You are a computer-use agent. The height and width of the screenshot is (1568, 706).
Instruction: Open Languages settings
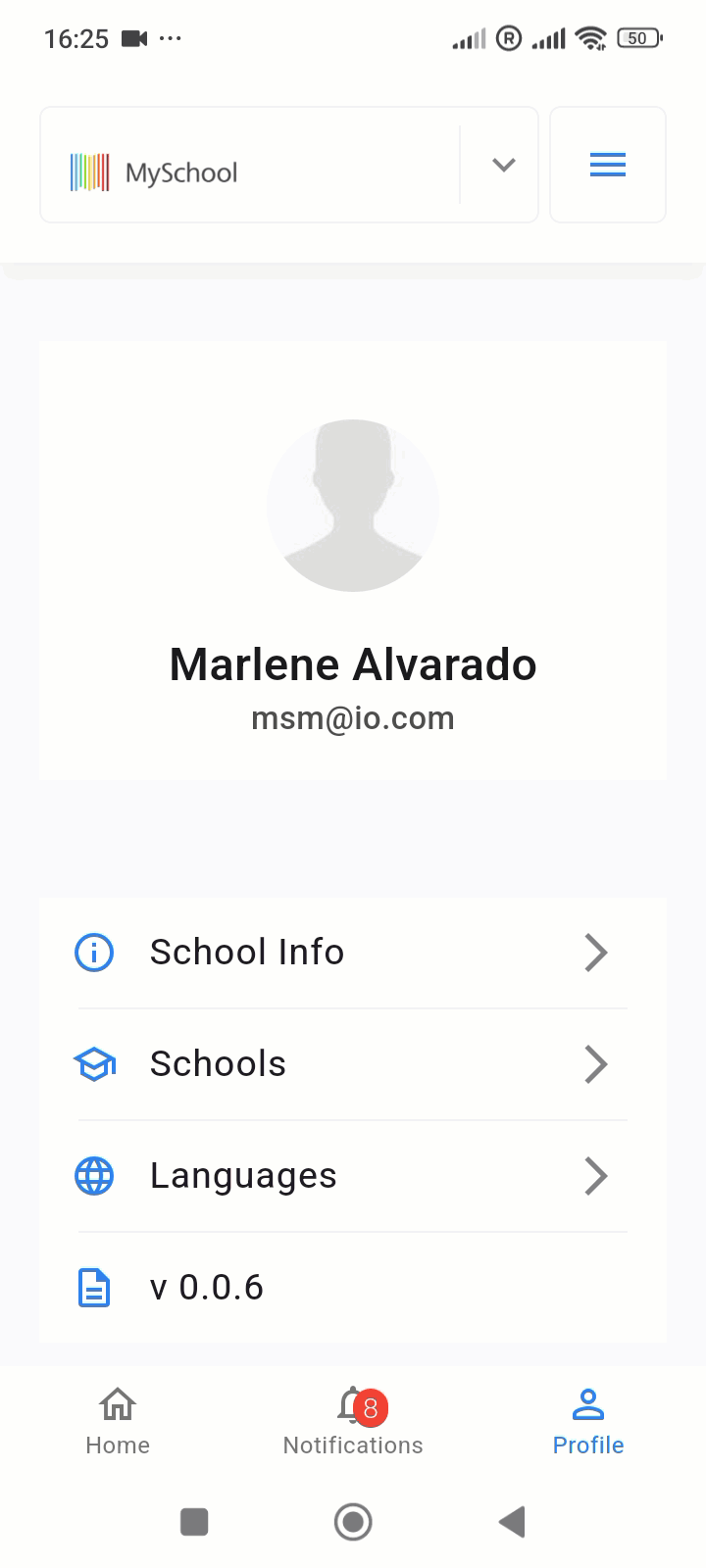click(x=353, y=1176)
